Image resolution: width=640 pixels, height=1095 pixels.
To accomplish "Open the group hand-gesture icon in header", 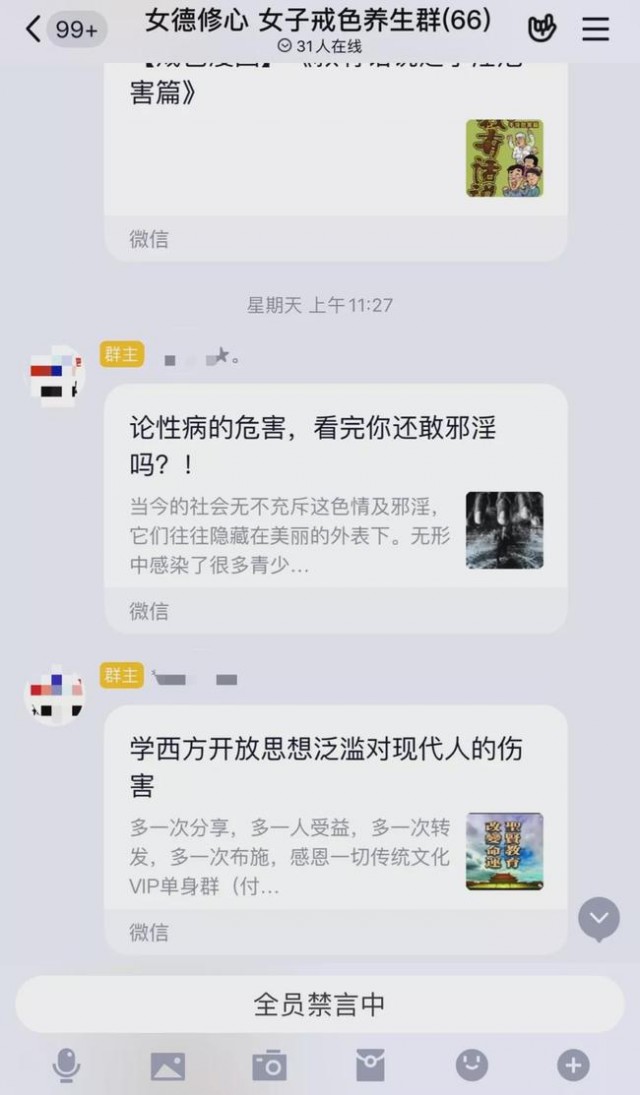I will click(541, 29).
